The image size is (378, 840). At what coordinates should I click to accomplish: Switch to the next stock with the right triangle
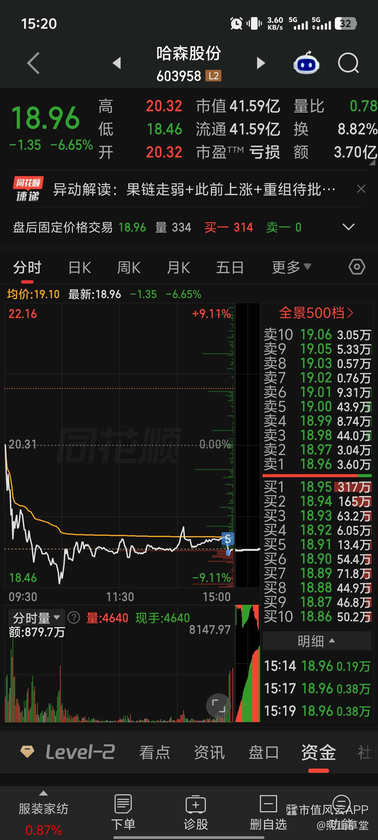pyautogui.click(x=261, y=64)
